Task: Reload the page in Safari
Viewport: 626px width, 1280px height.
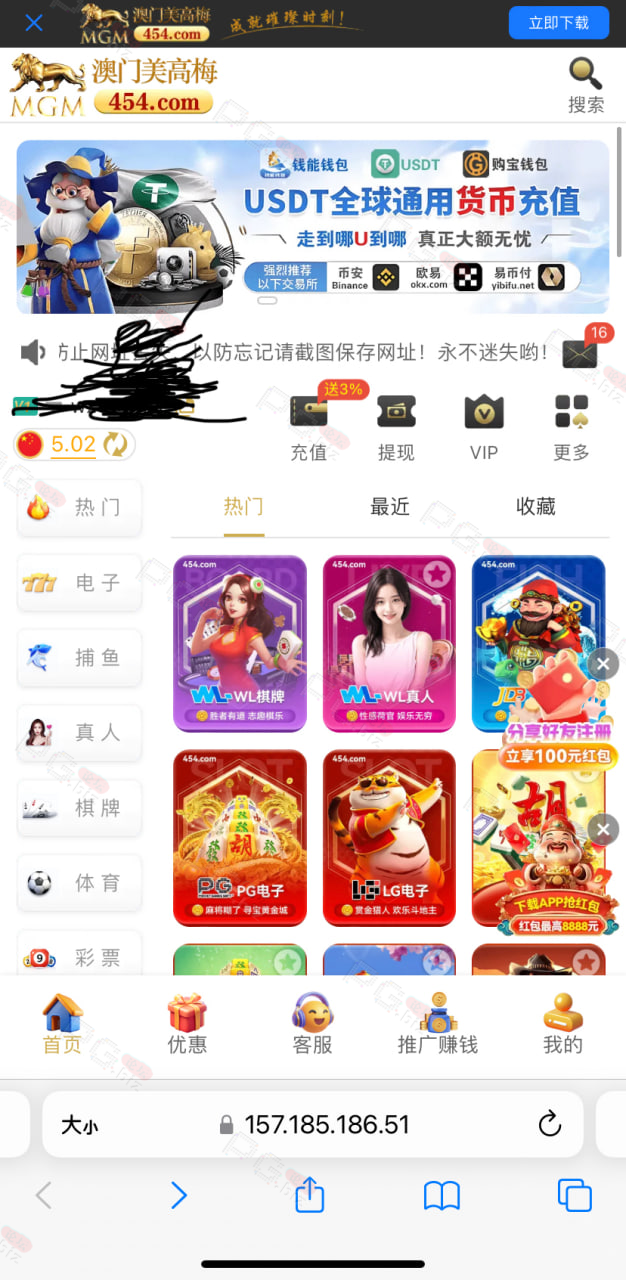Action: pyautogui.click(x=550, y=1124)
